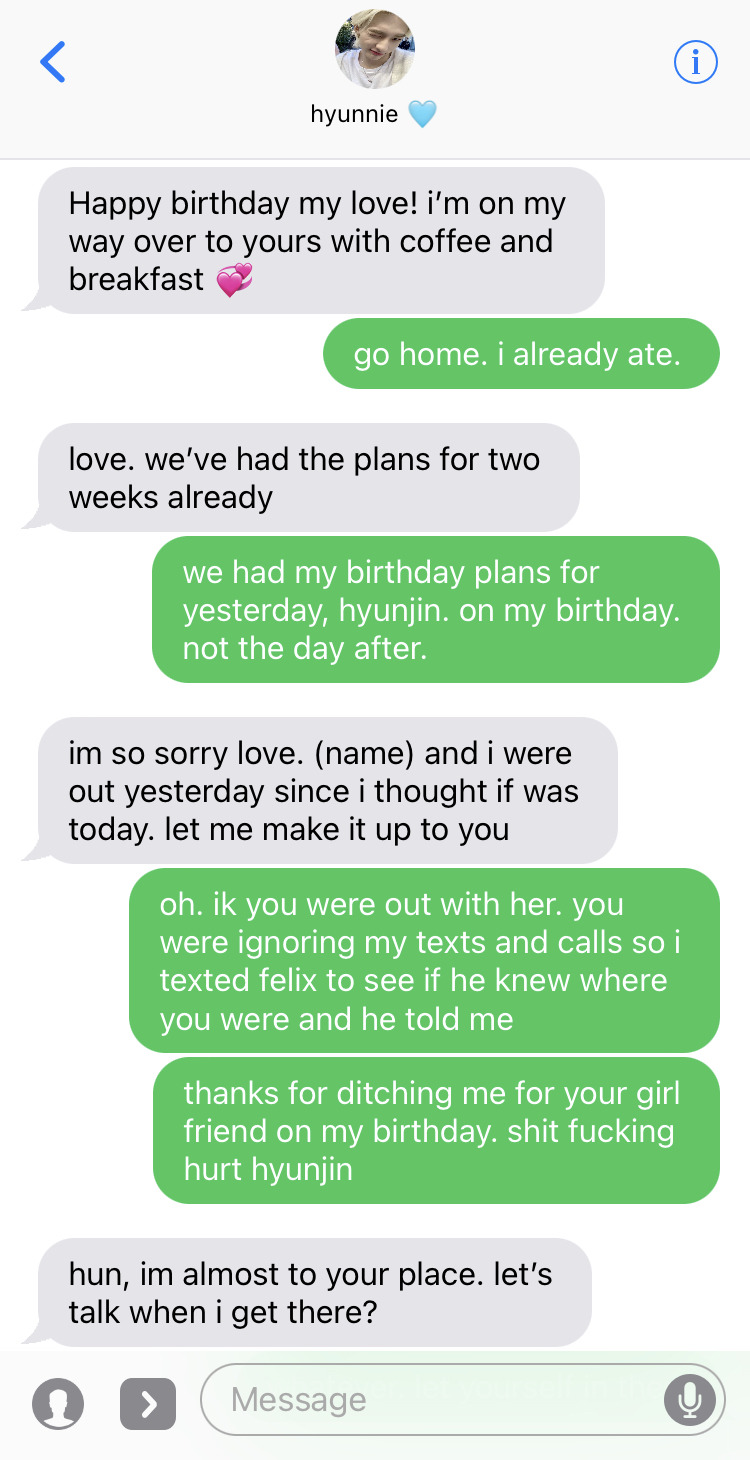Viewport: 750px width, 1460px height.
Task: Open the conversation info button
Action: (x=696, y=63)
